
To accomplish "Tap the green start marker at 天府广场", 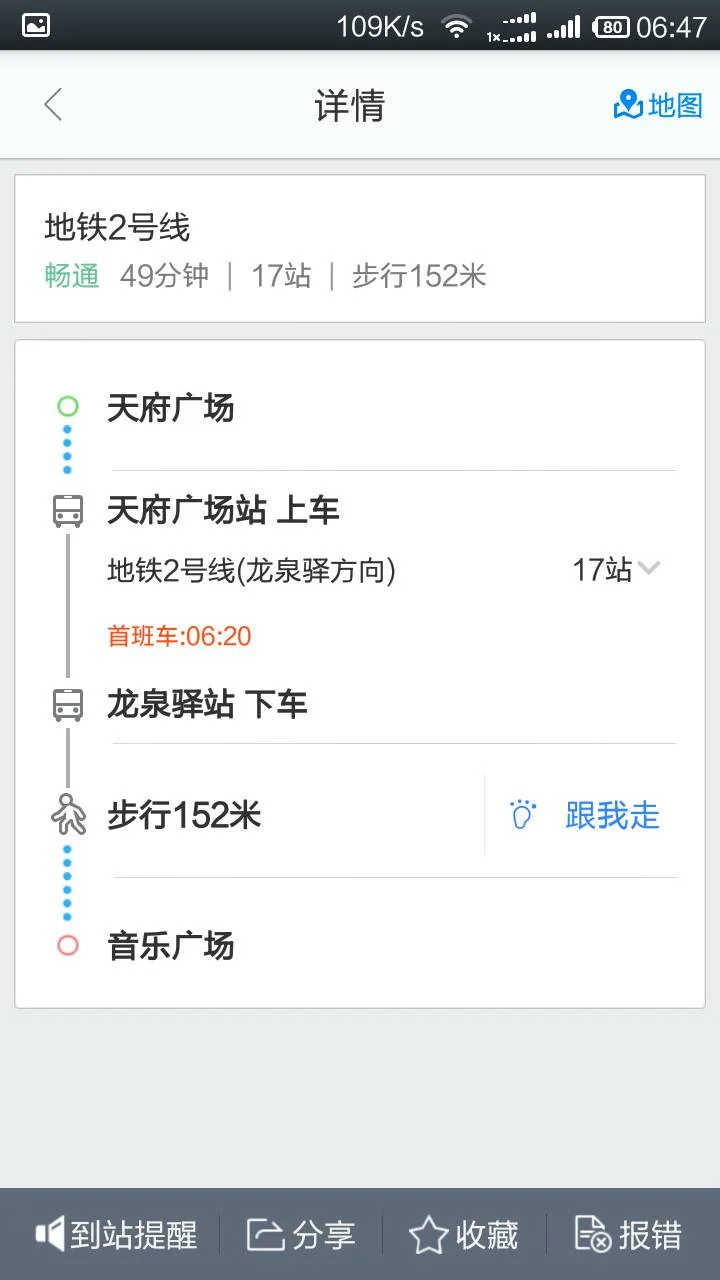I will pos(67,407).
